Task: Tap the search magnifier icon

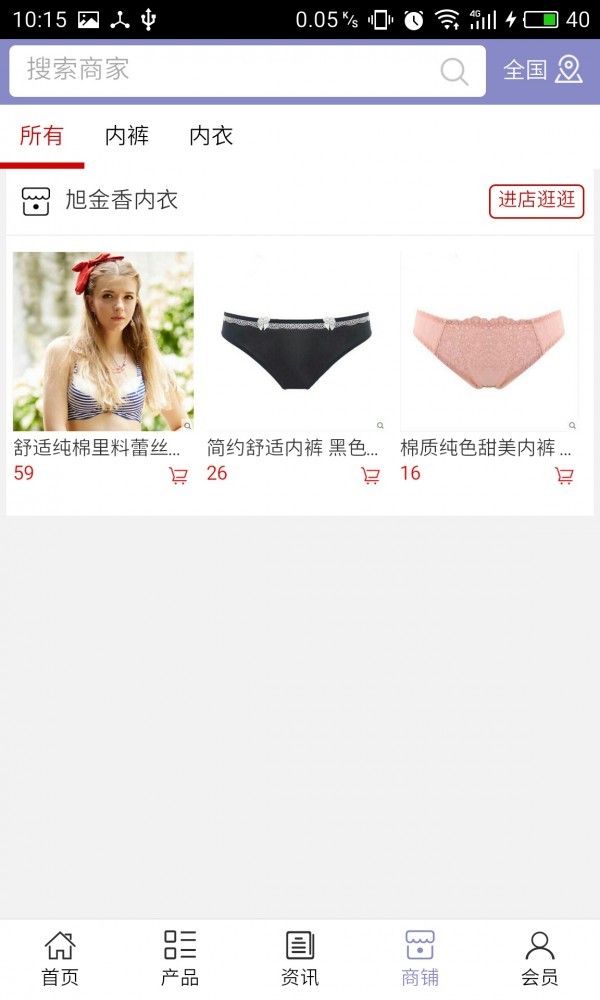Action: point(454,71)
